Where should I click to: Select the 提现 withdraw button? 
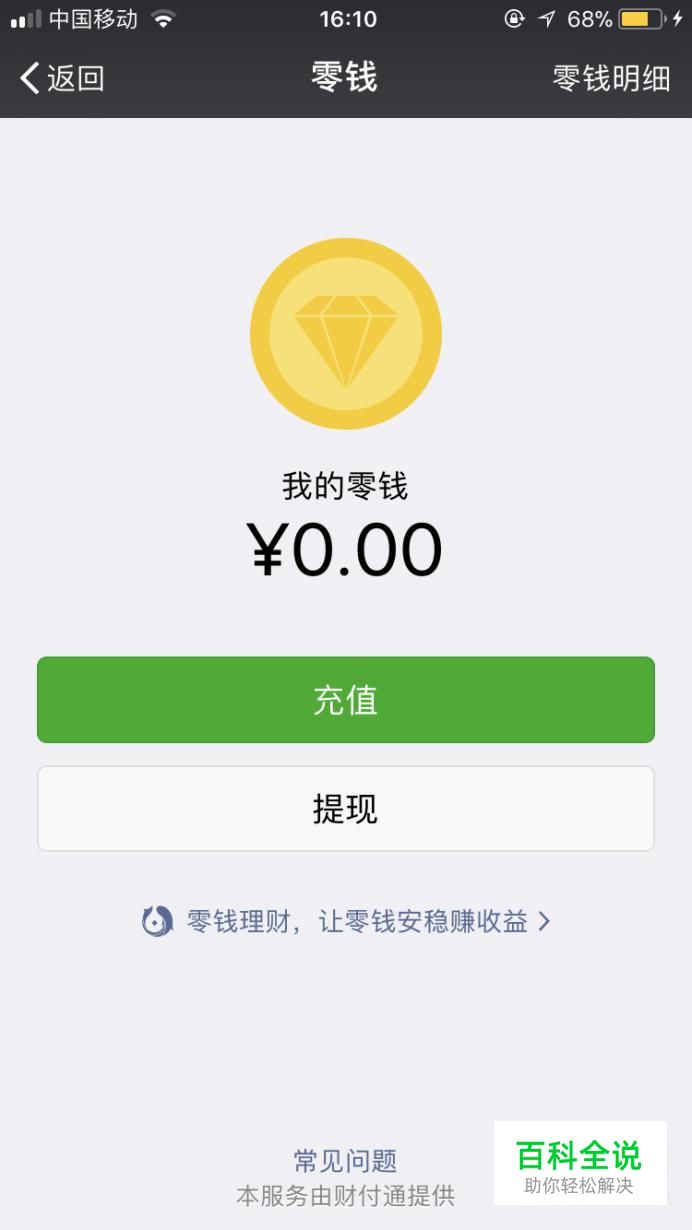click(346, 809)
